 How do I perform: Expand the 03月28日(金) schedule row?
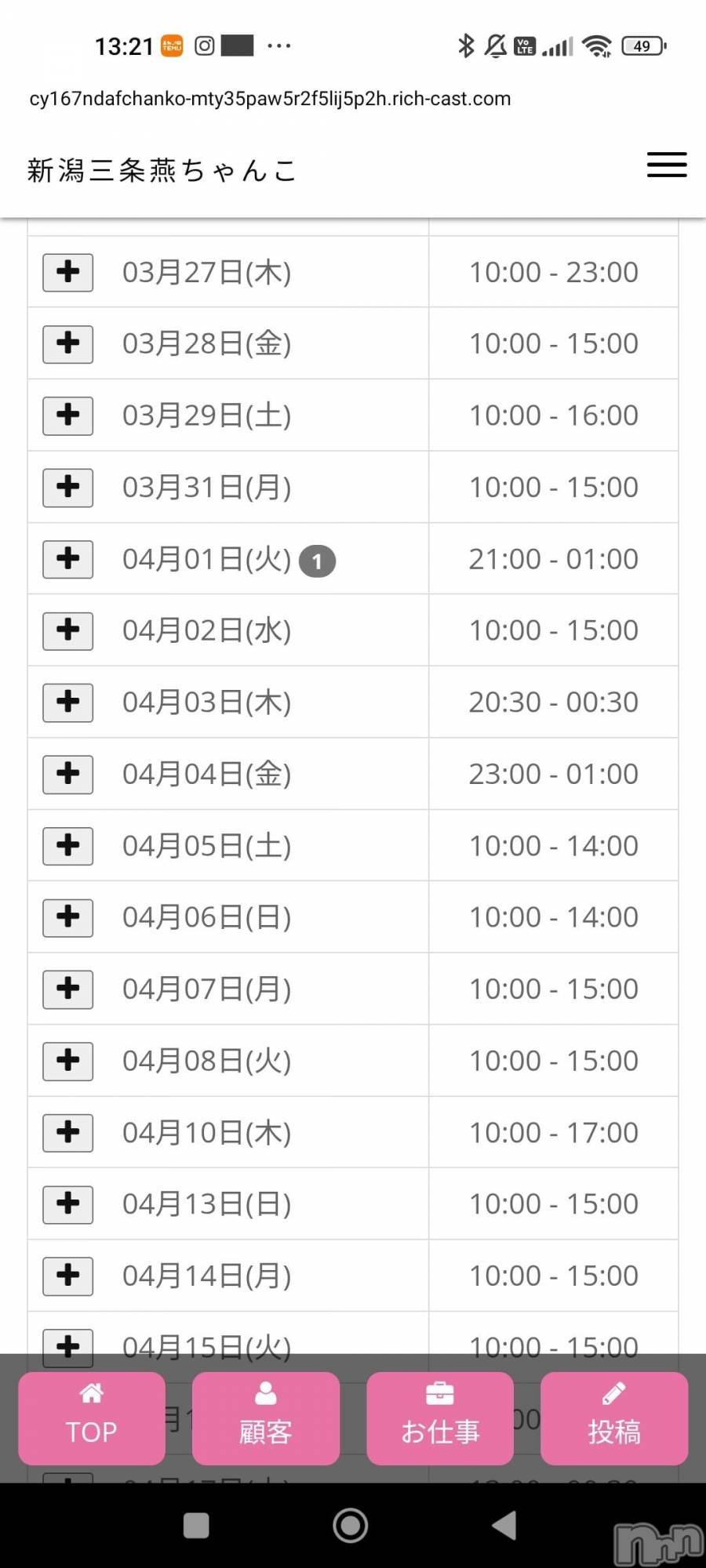[x=68, y=343]
